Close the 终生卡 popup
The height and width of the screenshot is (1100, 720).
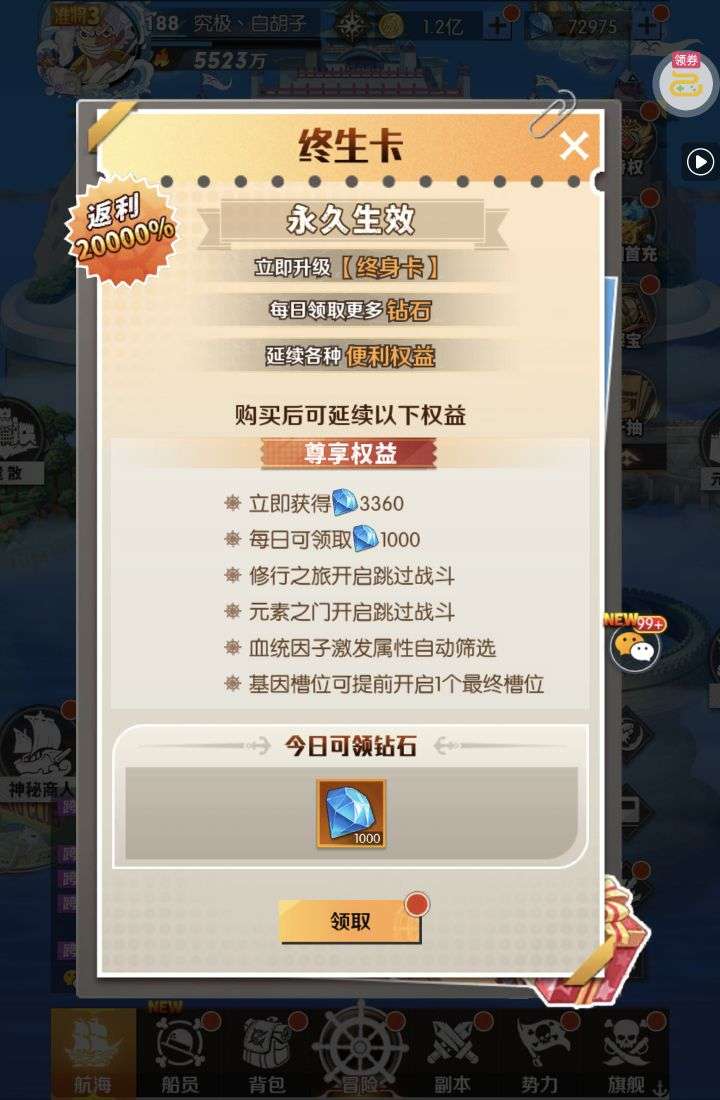click(x=574, y=147)
